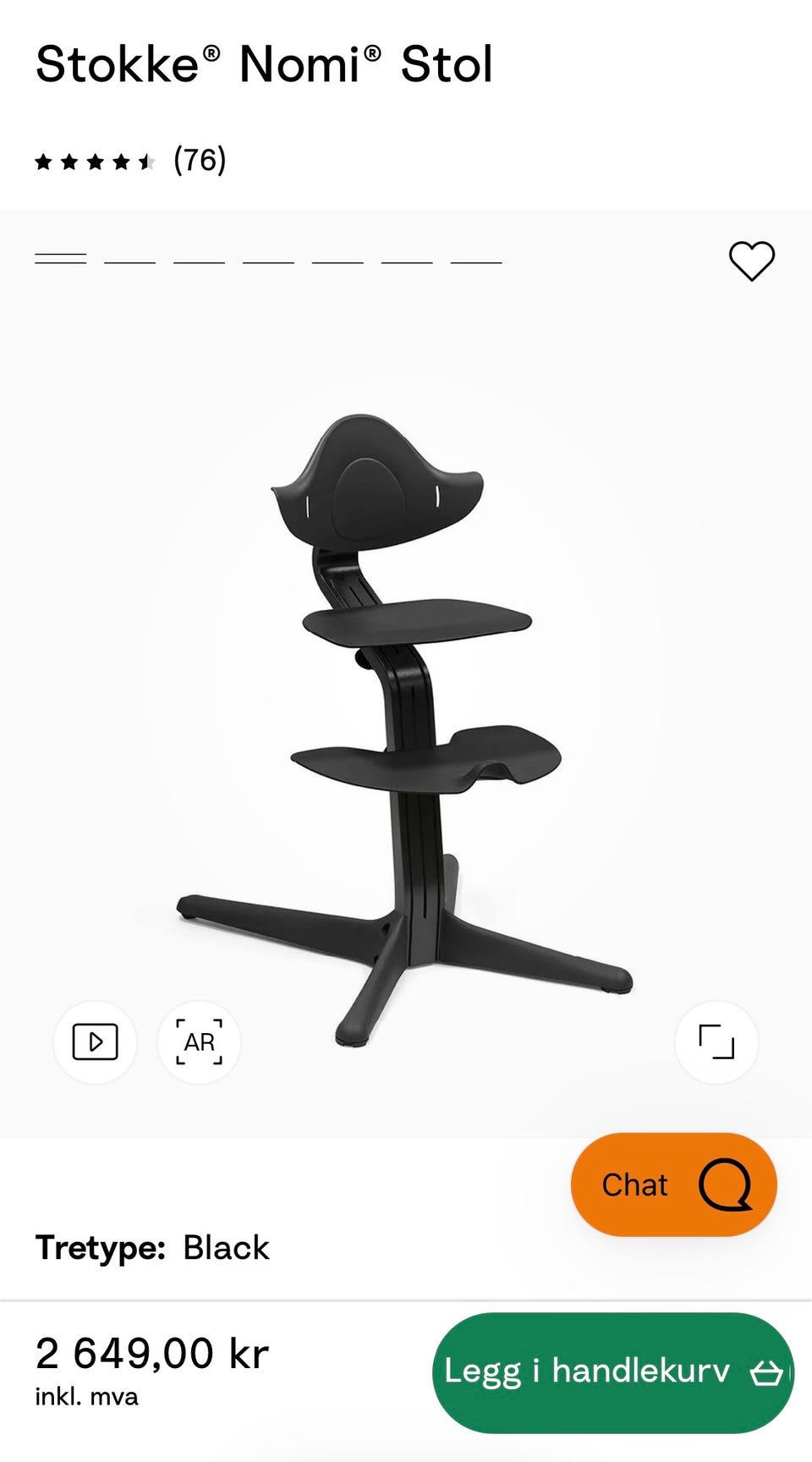Open the 76 customer reviews

tap(200, 160)
